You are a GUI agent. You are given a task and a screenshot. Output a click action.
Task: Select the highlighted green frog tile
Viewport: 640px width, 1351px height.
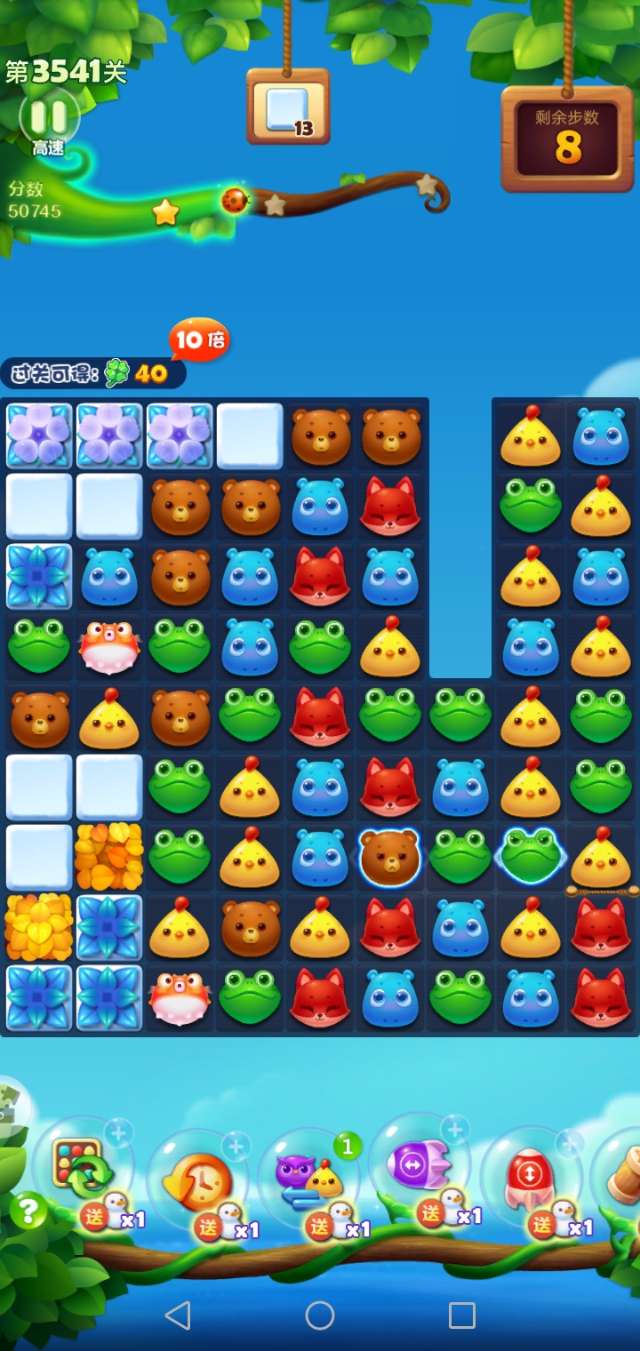click(x=531, y=854)
